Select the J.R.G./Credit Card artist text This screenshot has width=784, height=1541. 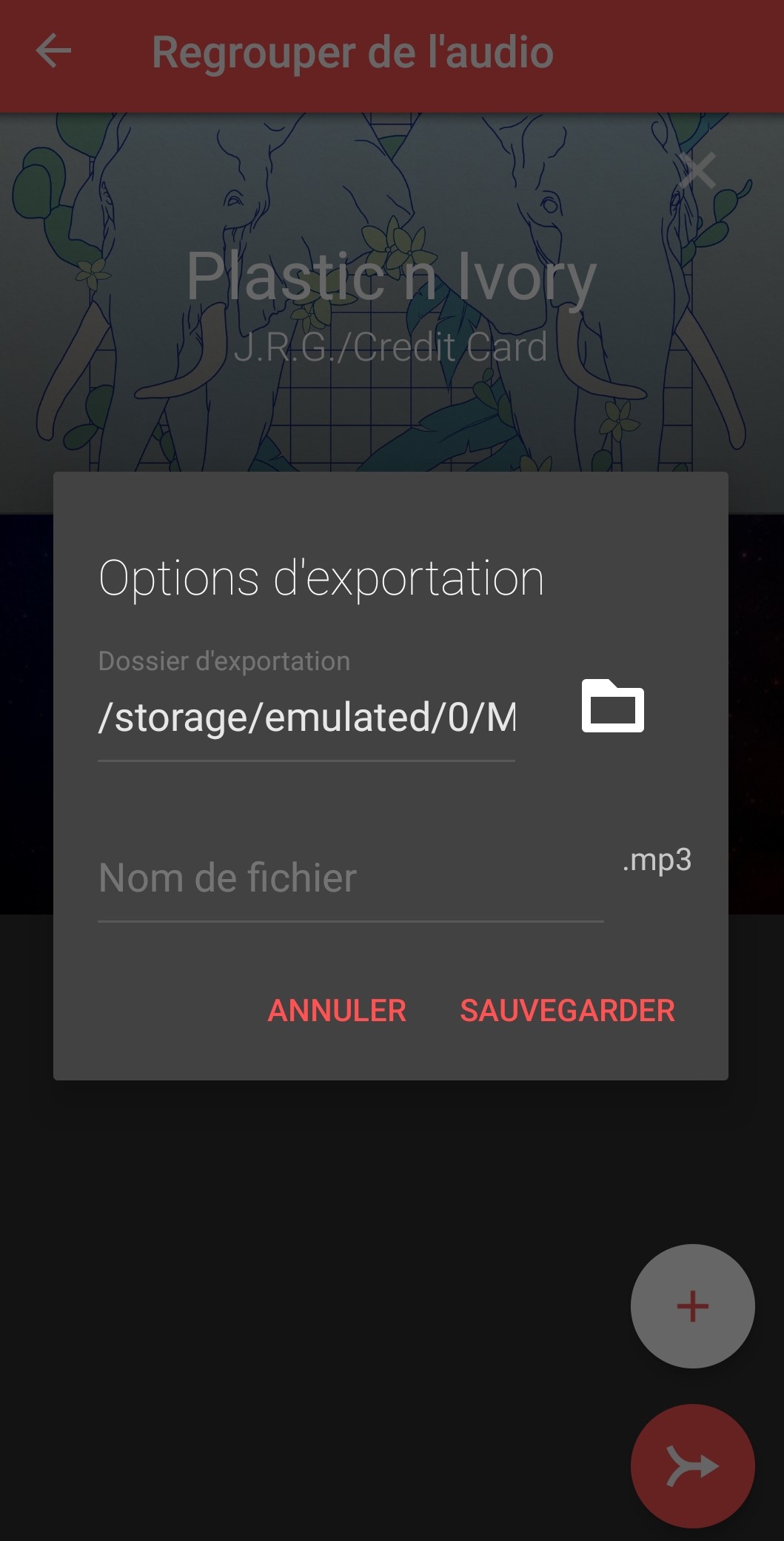(x=392, y=347)
